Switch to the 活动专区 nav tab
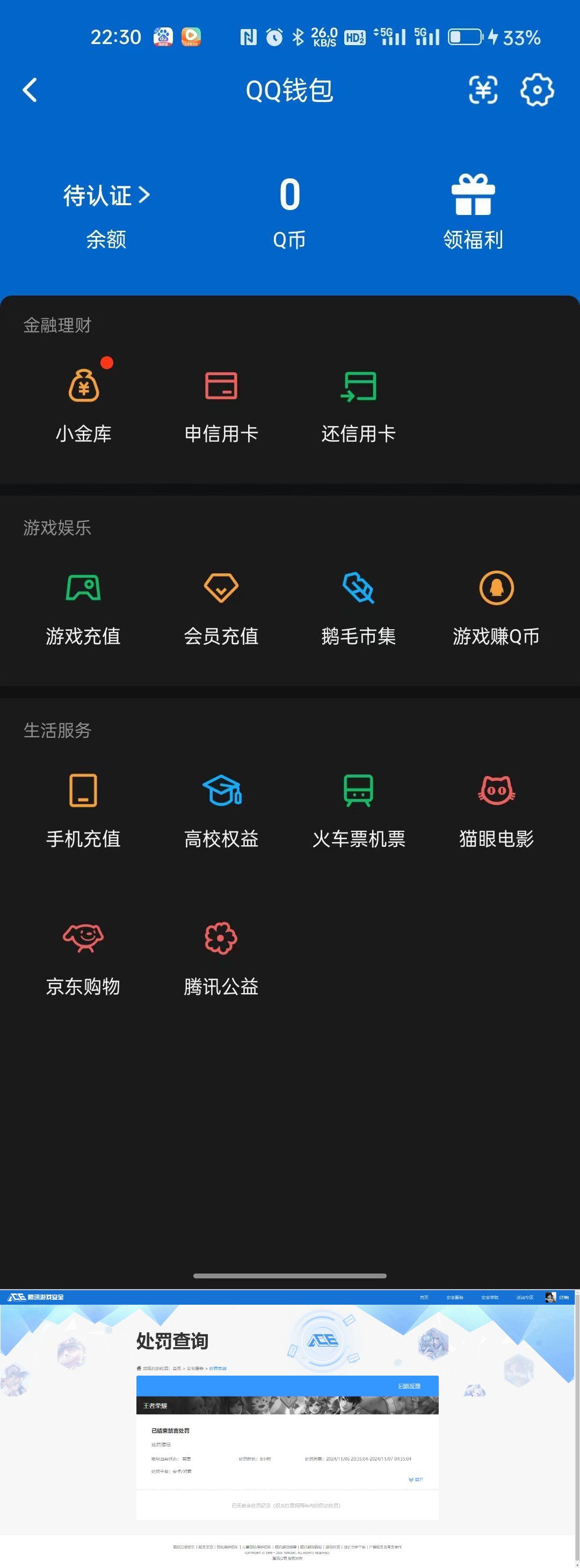The image size is (580, 1568). coord(525,1298)
